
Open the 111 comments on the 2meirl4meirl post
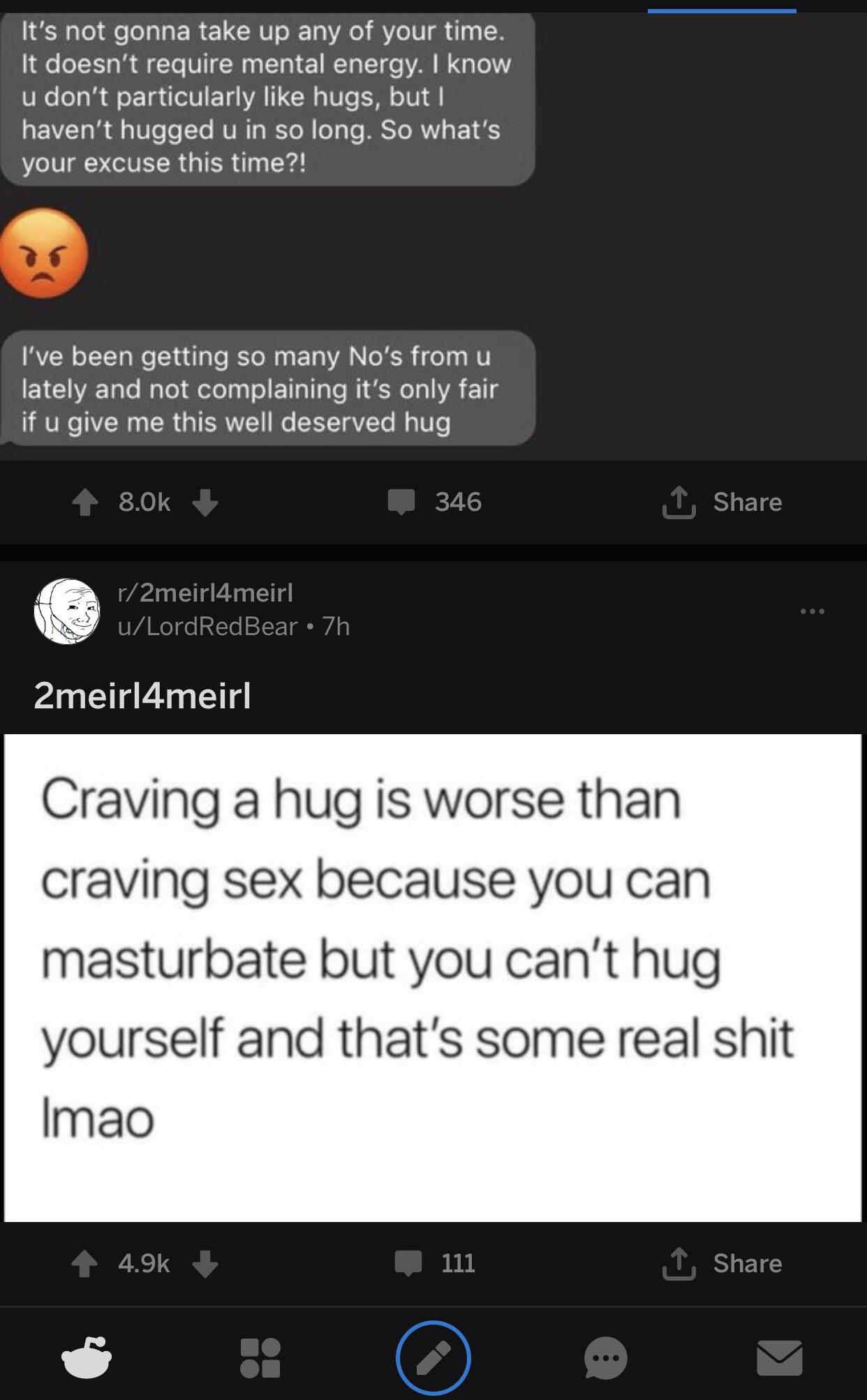click(x=436, y=1264)
